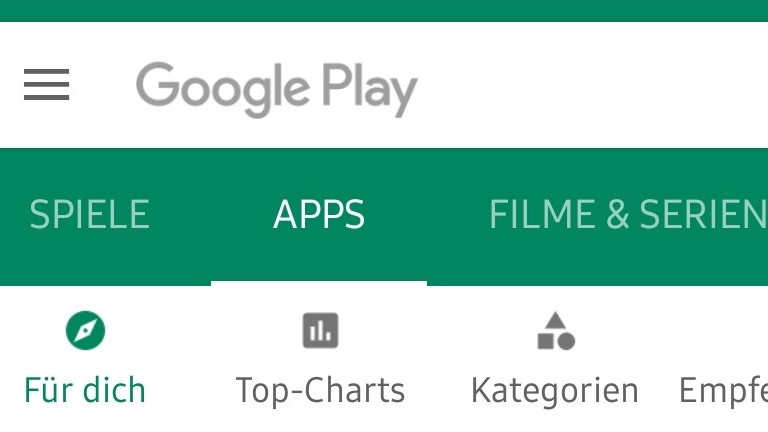Switch to the Spiele tab

coord(89,215)
